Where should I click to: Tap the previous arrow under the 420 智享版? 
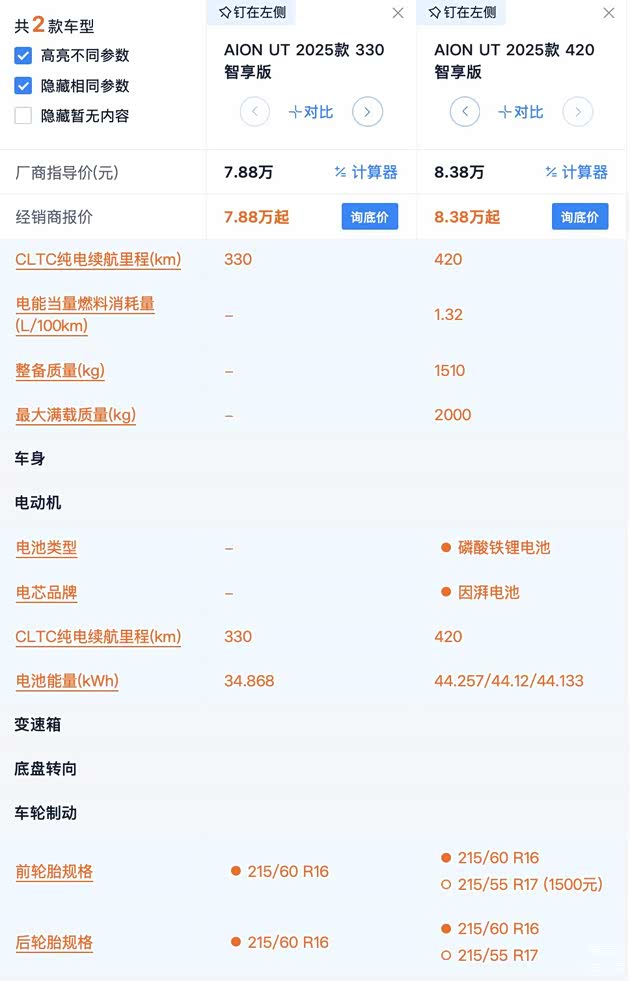(465, 112)
